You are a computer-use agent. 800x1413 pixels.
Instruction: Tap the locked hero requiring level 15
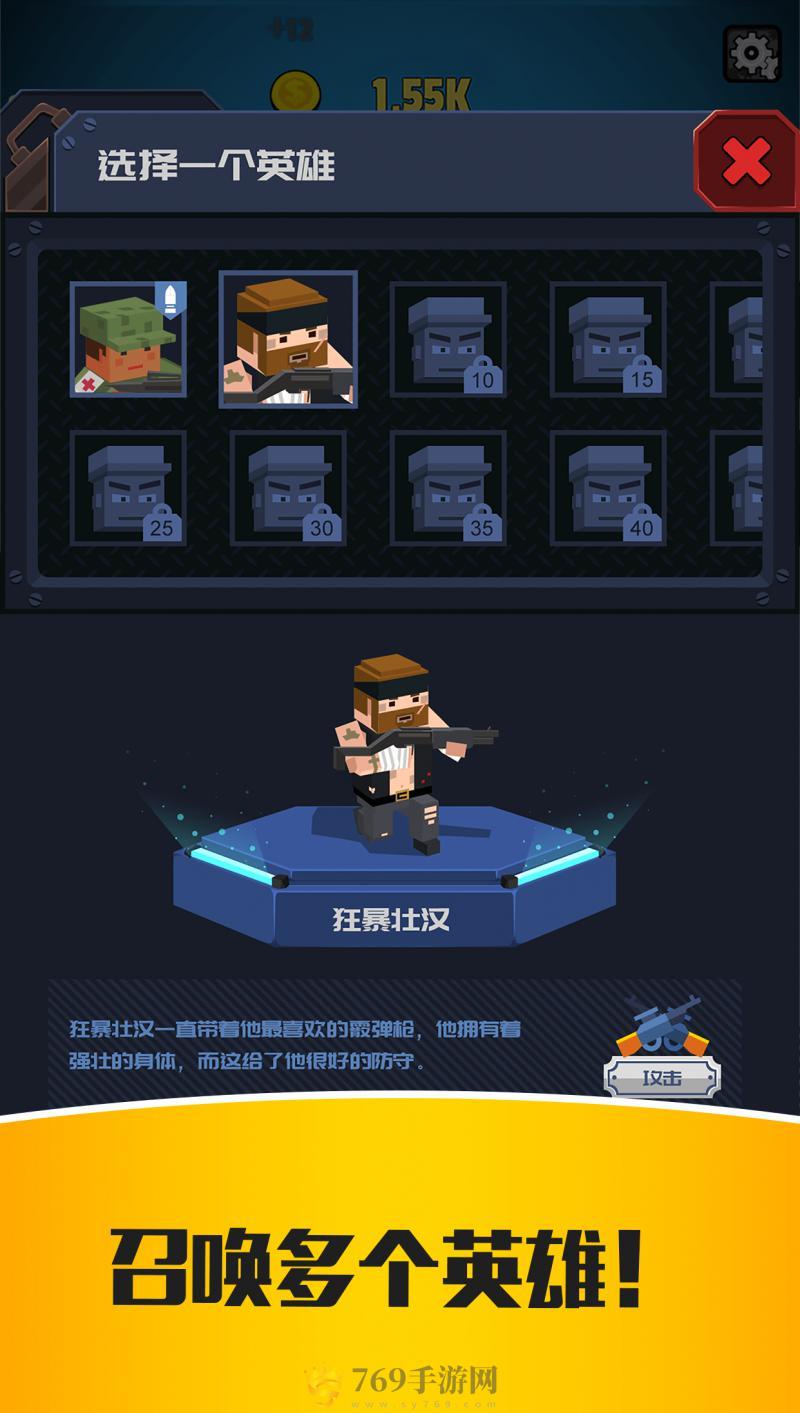608,339
